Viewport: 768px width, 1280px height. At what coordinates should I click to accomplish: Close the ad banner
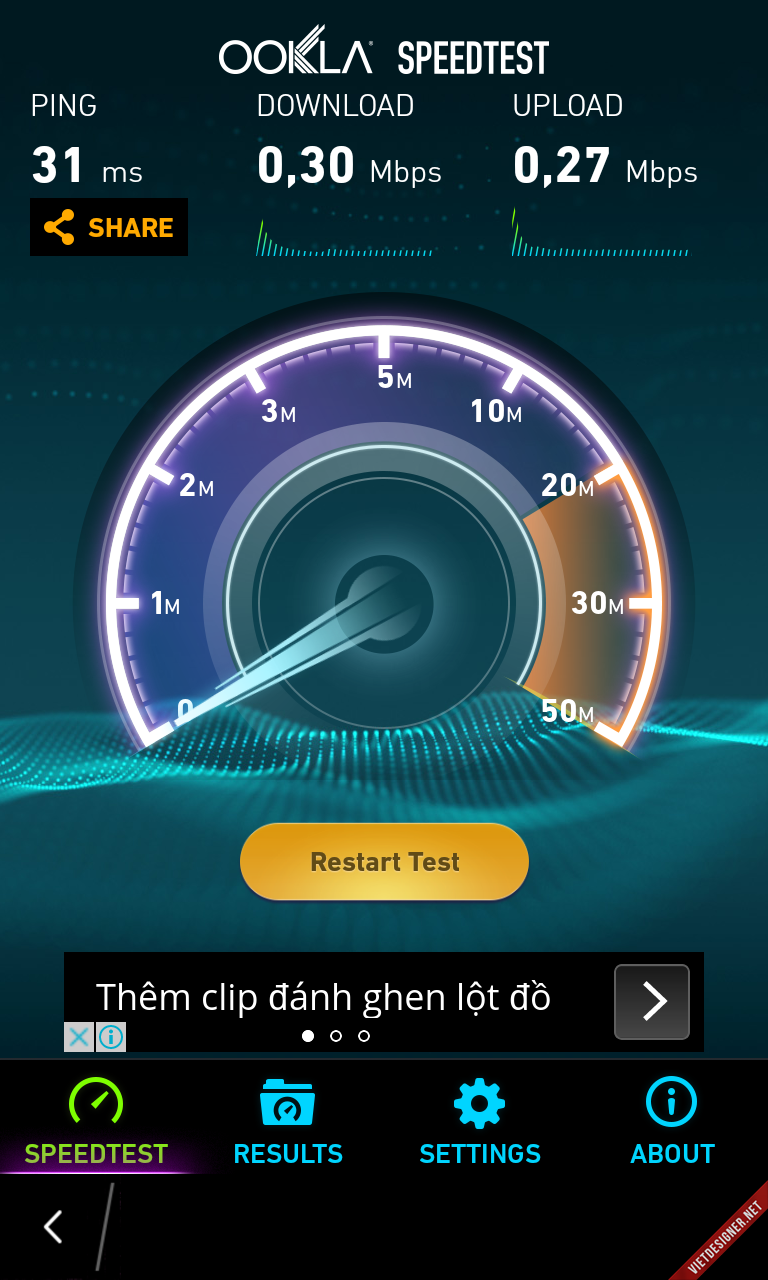tap(79, 1036)
